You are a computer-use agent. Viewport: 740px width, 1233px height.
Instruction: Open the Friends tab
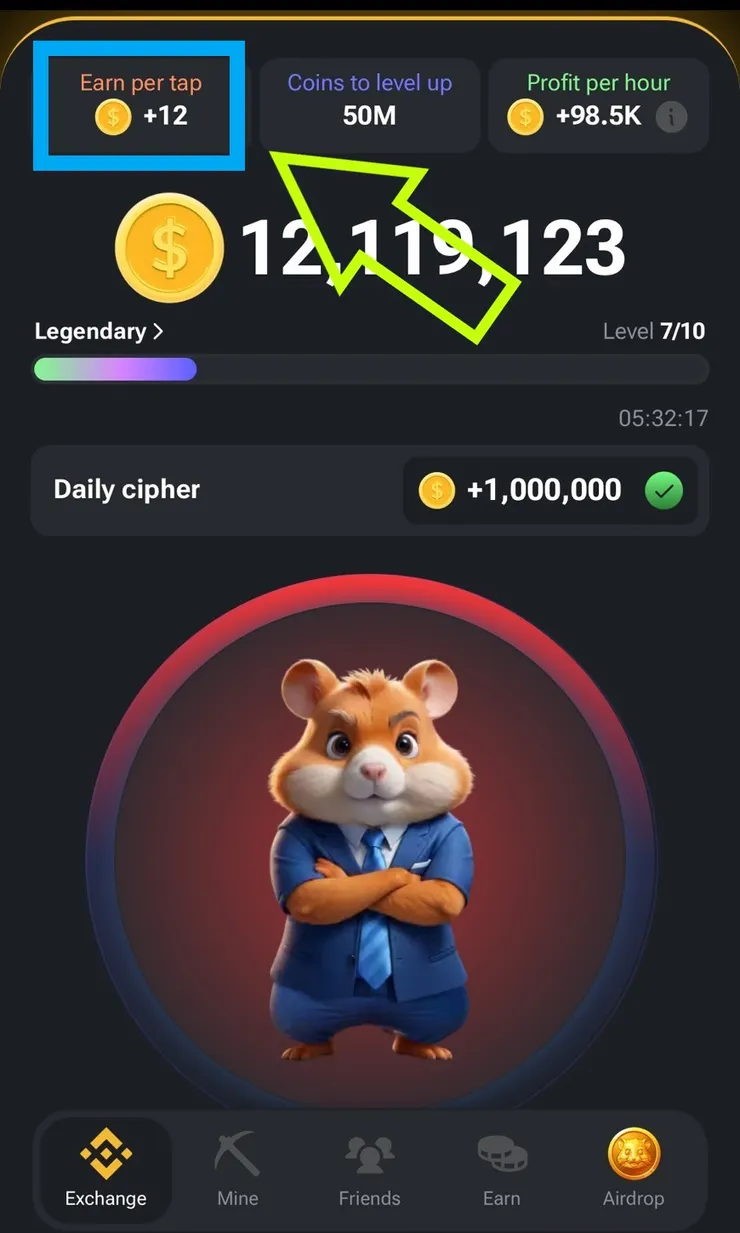tap(369, 1170)
